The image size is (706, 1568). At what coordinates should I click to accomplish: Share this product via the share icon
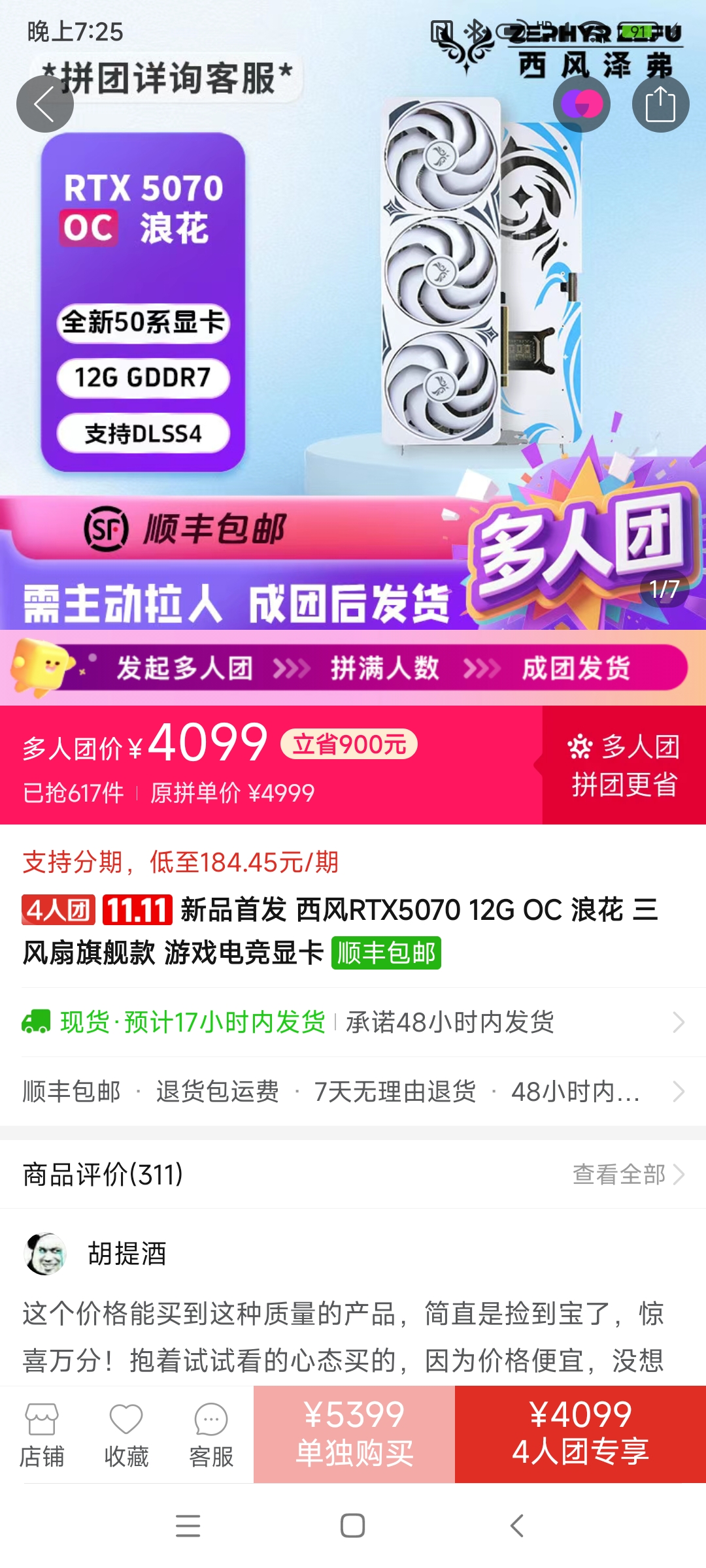click(x=660, y=104)
